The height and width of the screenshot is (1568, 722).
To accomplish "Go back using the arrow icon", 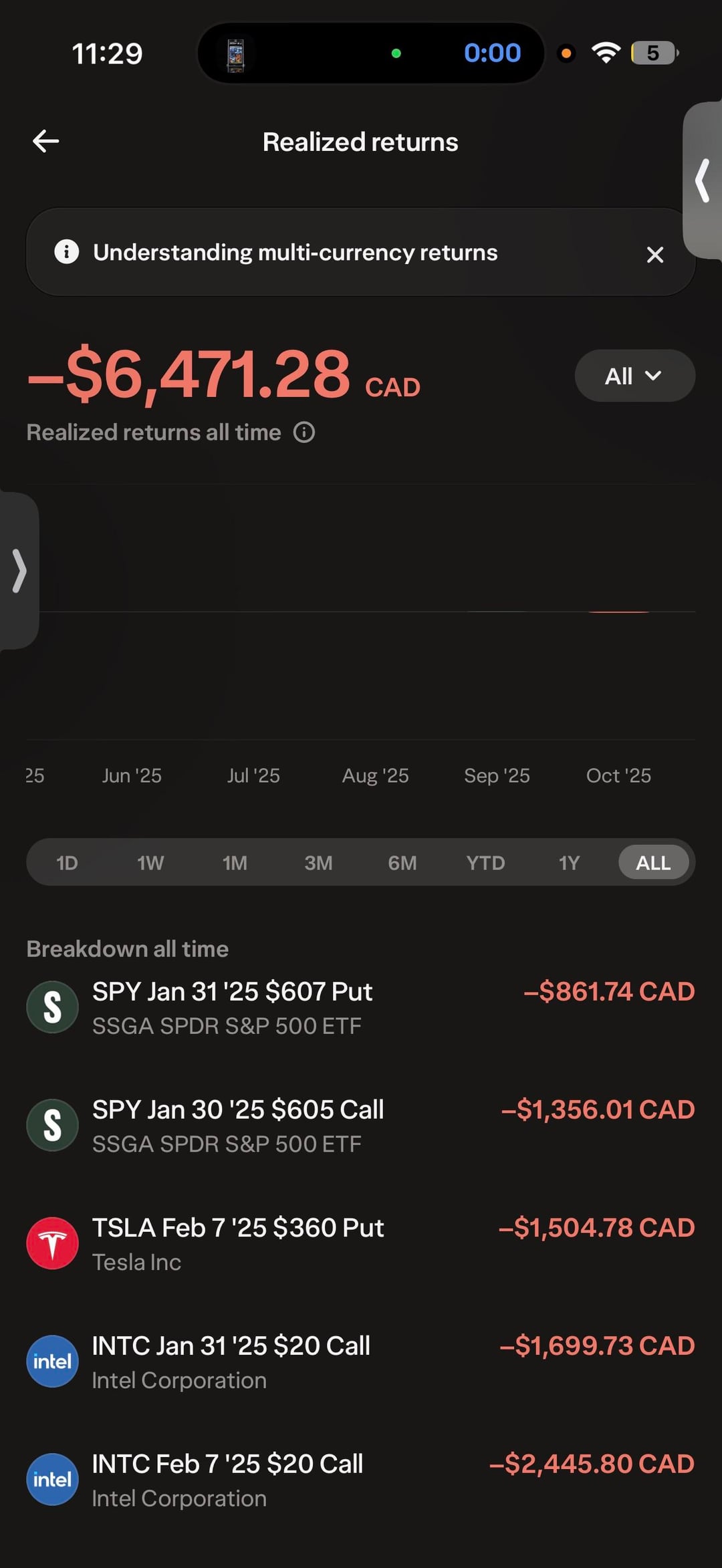I will click(x=46, y=141).
